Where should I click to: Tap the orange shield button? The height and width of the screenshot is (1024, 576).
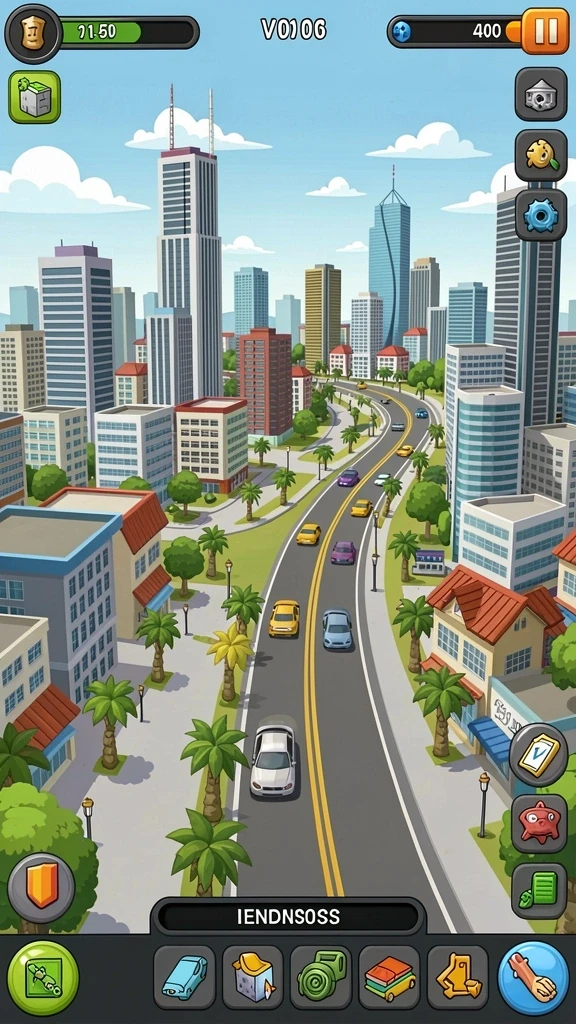[41, 888]
